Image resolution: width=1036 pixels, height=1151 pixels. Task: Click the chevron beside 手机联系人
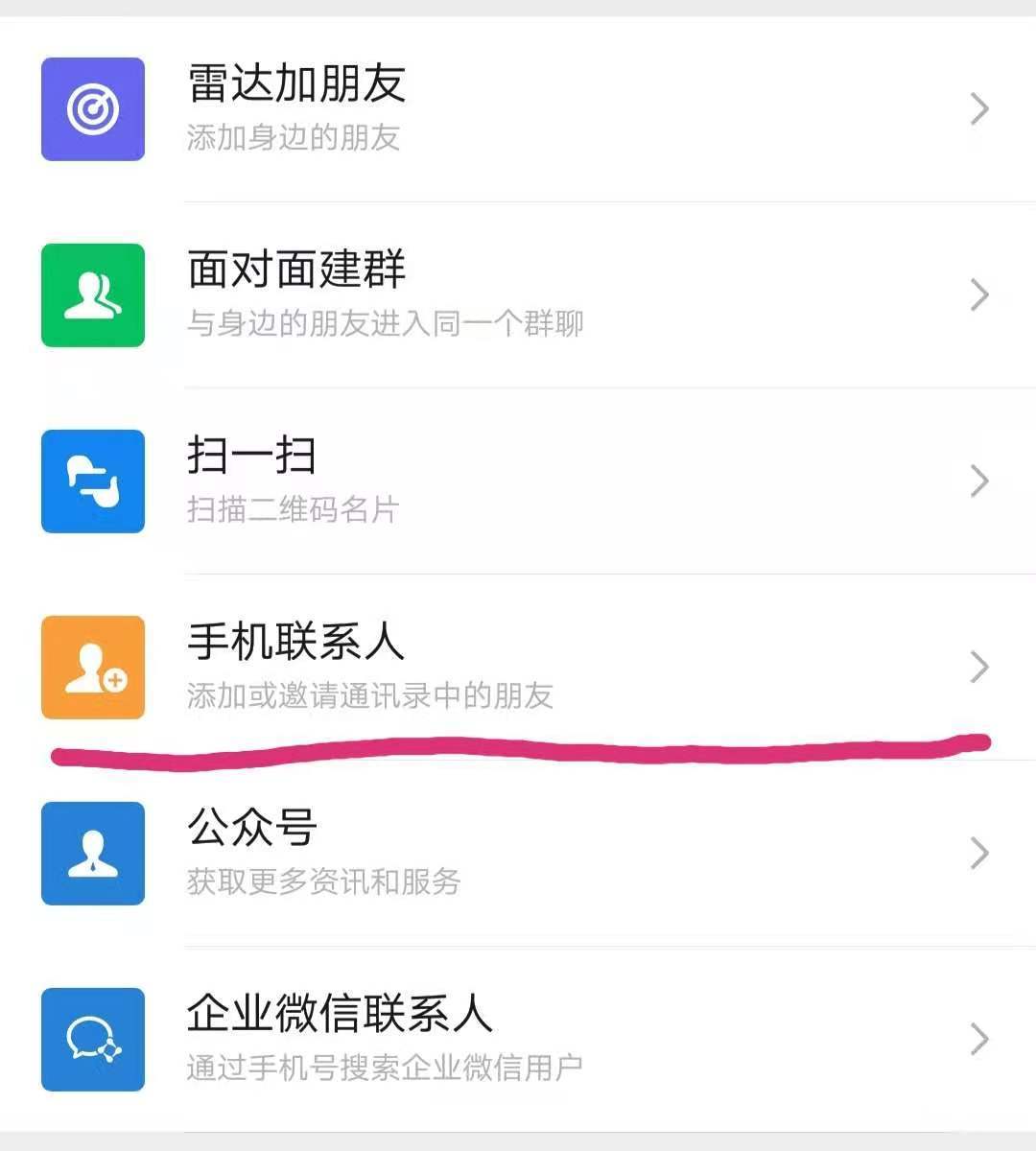coord(979,668)
